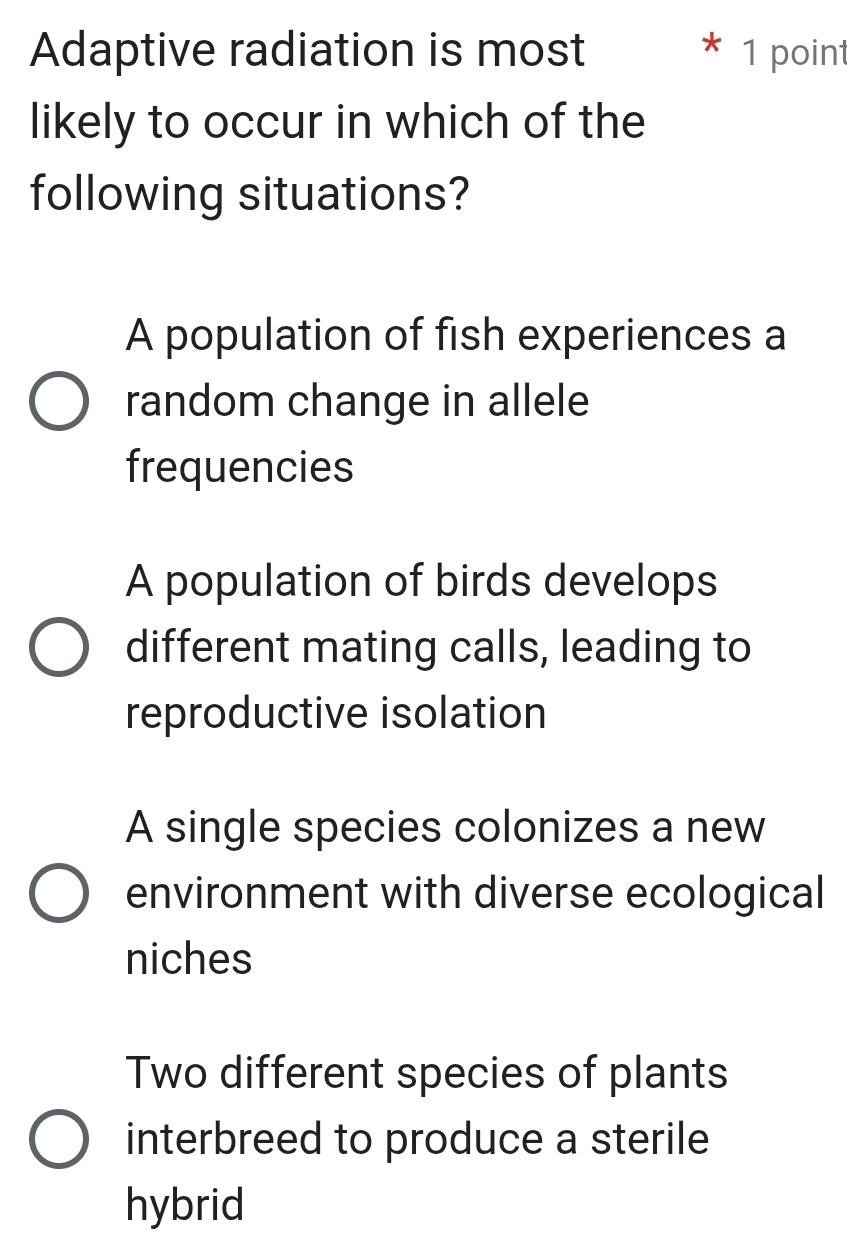Click the word hybrid in the last option

coord(185,1206)
